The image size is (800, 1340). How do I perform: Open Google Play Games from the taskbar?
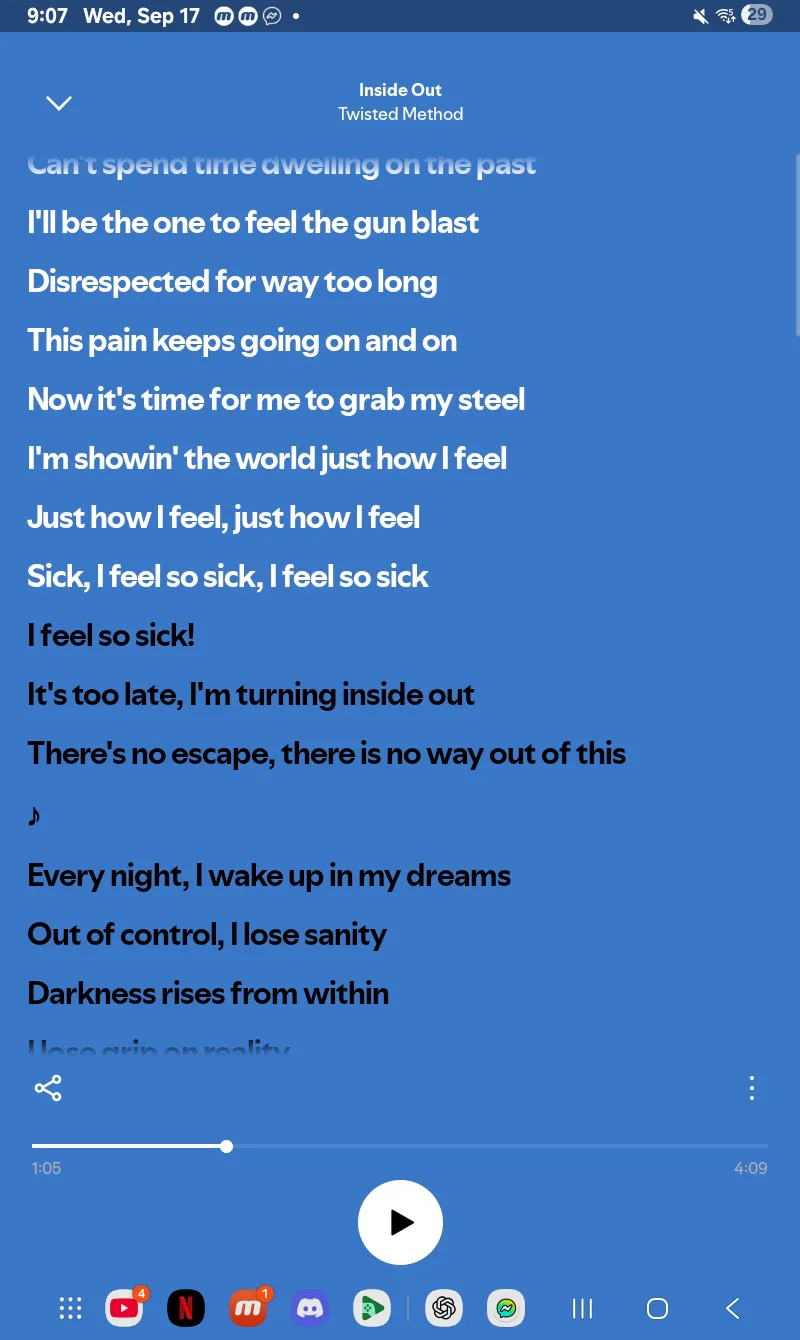pyautogui.click(x=371, y=1307)
